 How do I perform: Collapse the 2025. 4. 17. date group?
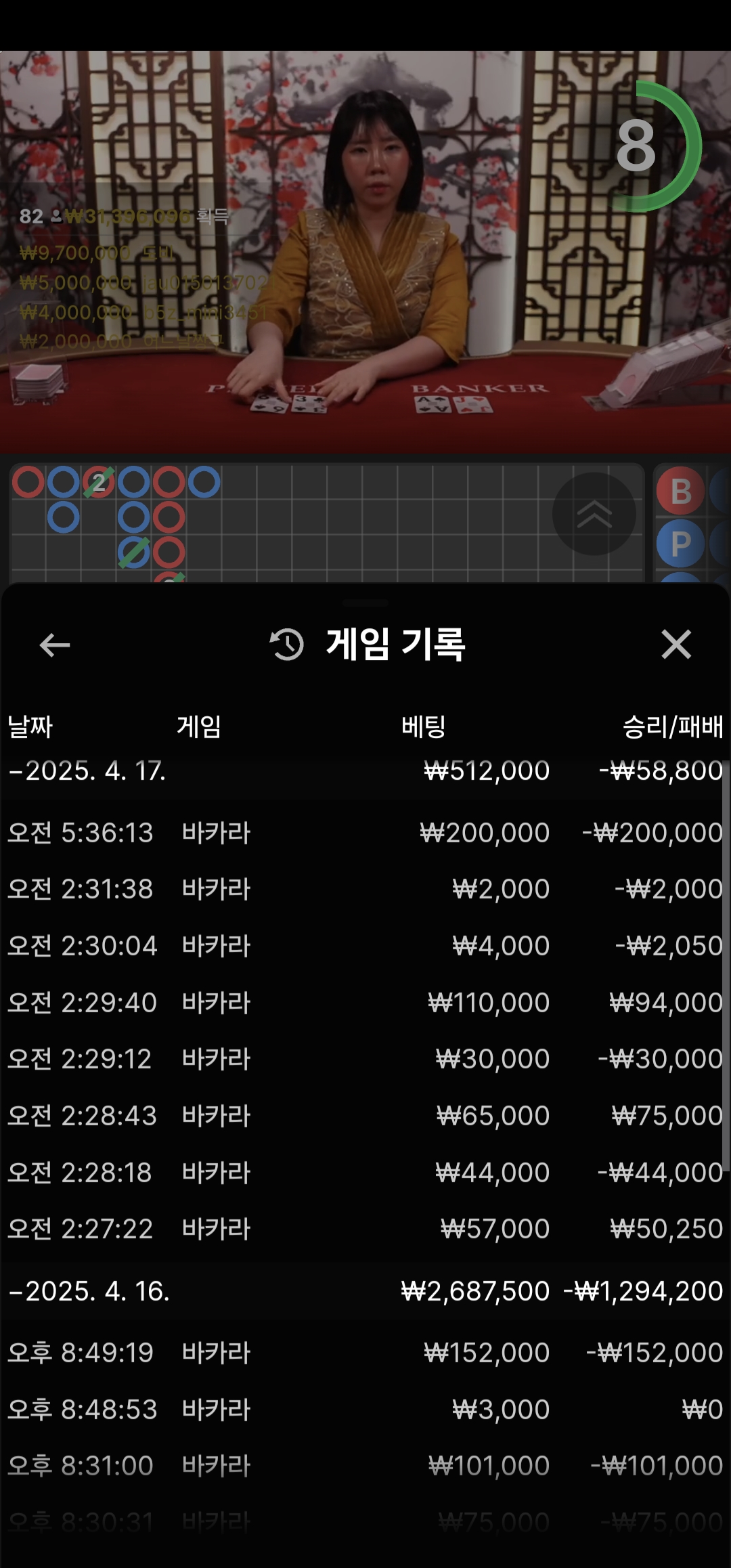(x=88, y=771)
